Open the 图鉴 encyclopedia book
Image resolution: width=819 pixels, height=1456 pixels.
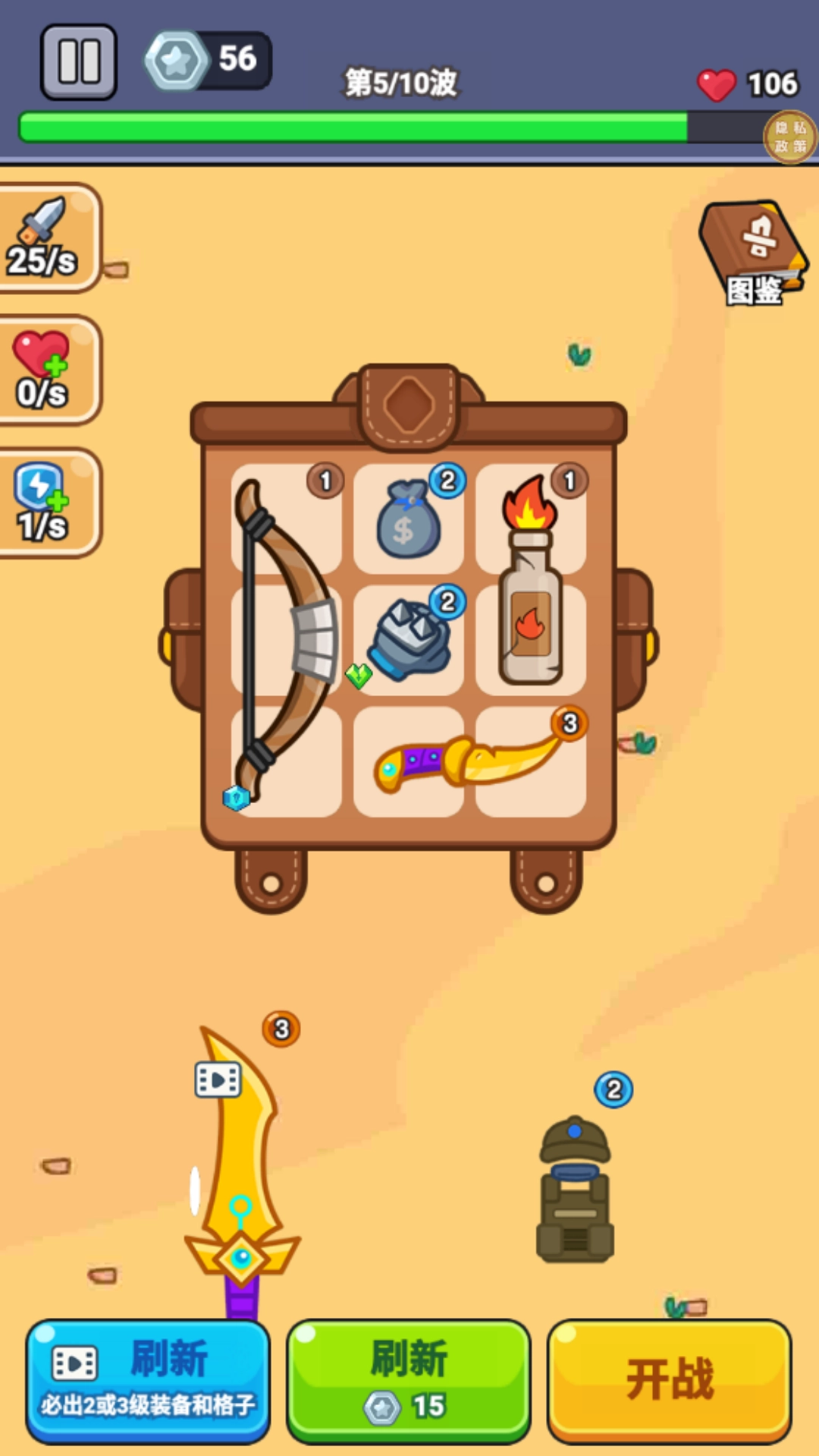[753, 252]
